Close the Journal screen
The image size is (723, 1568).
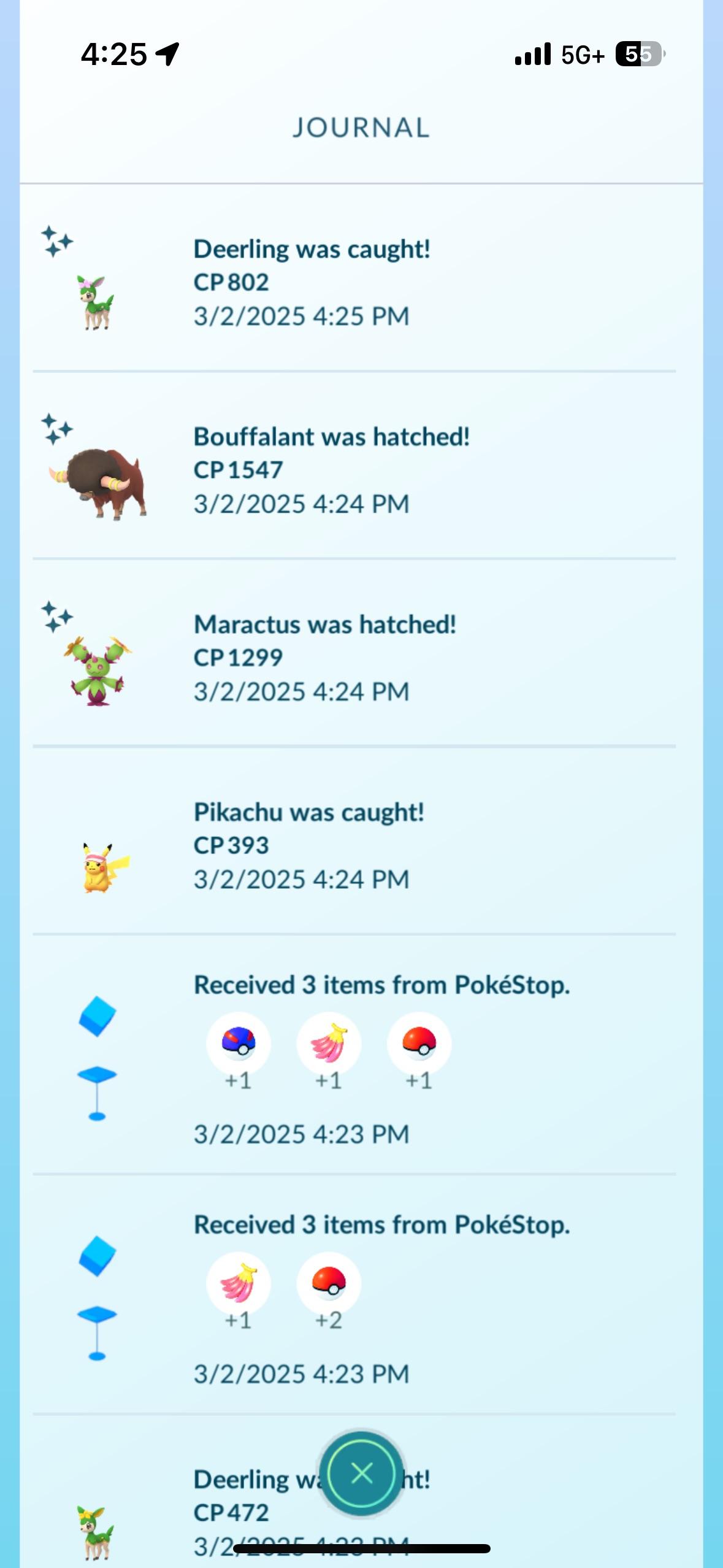pos(361,1473)
